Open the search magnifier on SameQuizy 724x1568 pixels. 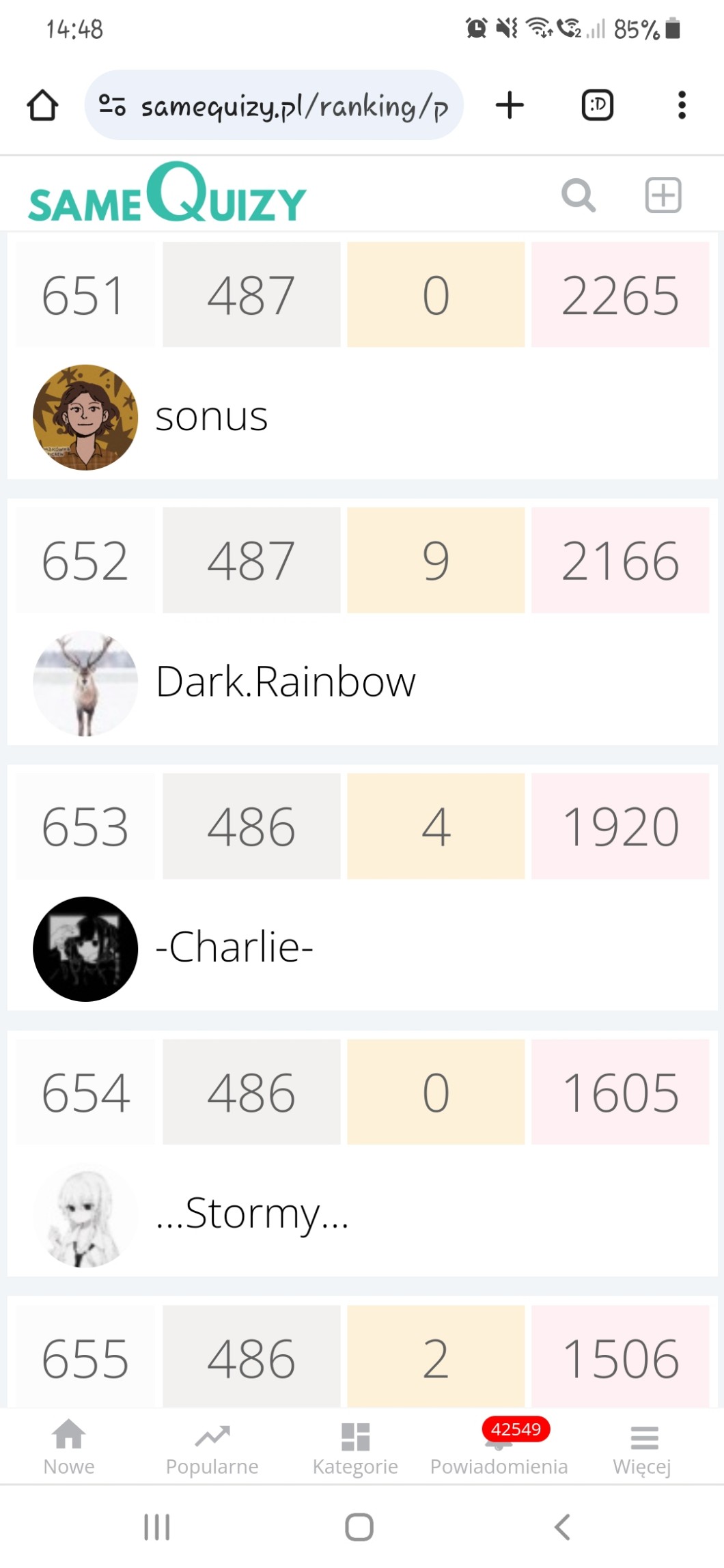tap(578, 196)
